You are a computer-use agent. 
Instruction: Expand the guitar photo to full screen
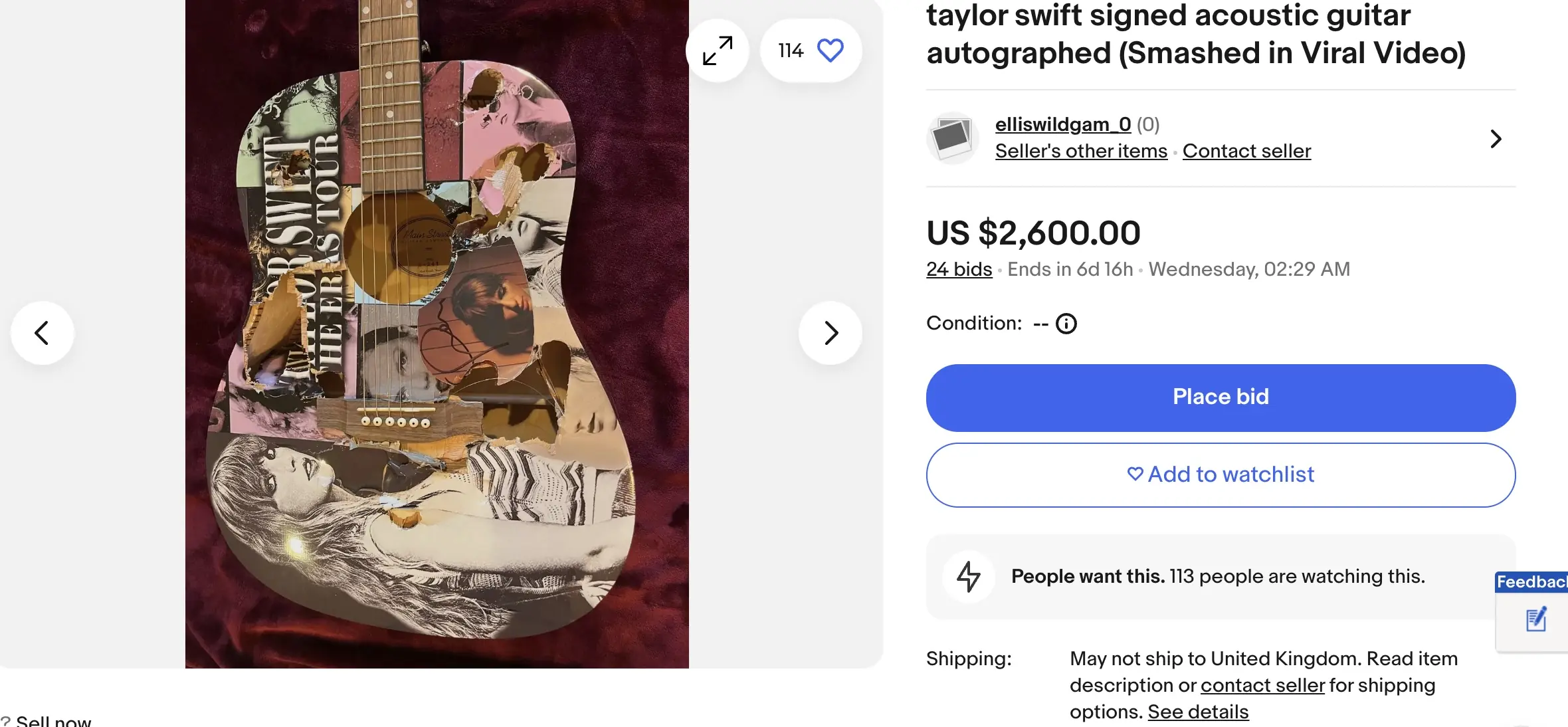tap(718, 51)
